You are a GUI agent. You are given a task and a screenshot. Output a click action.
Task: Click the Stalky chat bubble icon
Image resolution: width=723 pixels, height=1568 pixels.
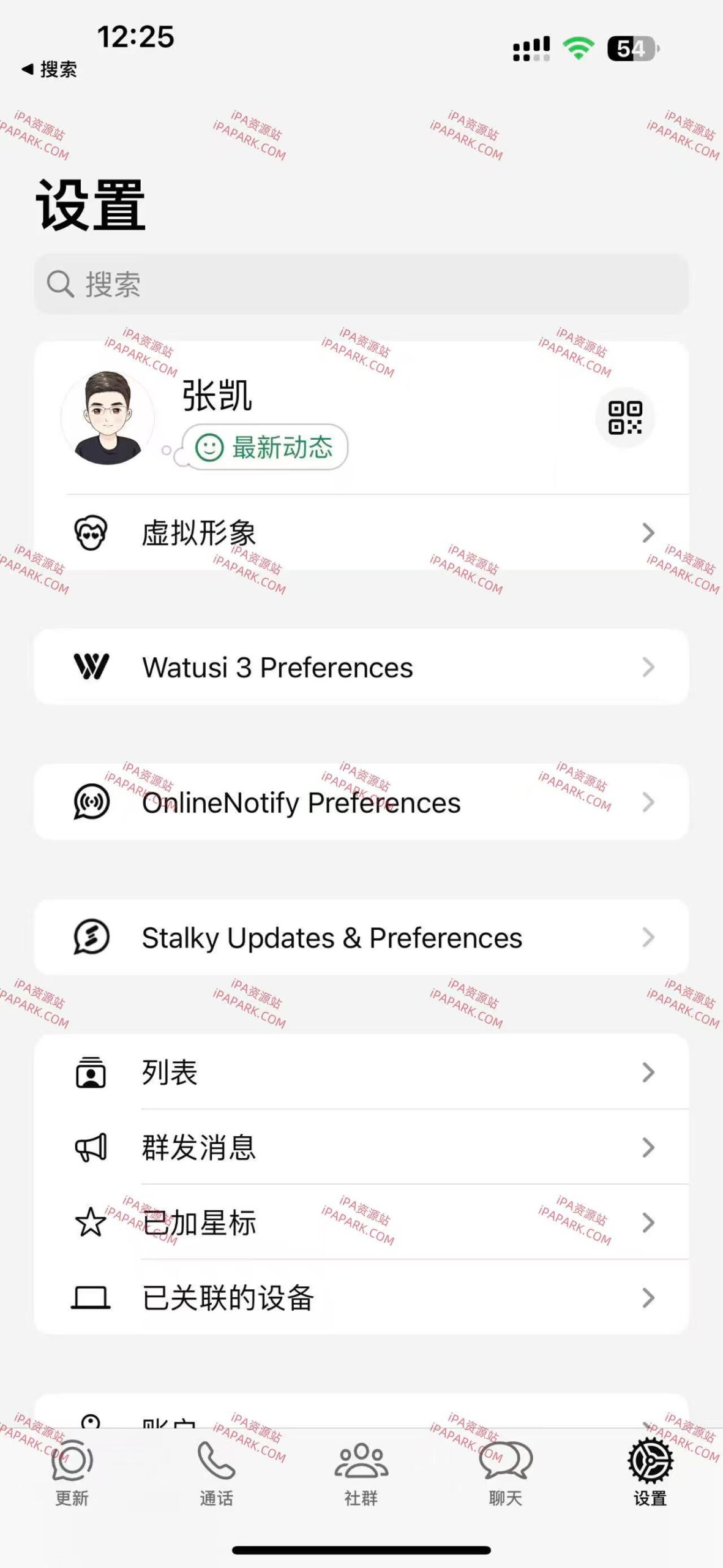click(92, 936)
